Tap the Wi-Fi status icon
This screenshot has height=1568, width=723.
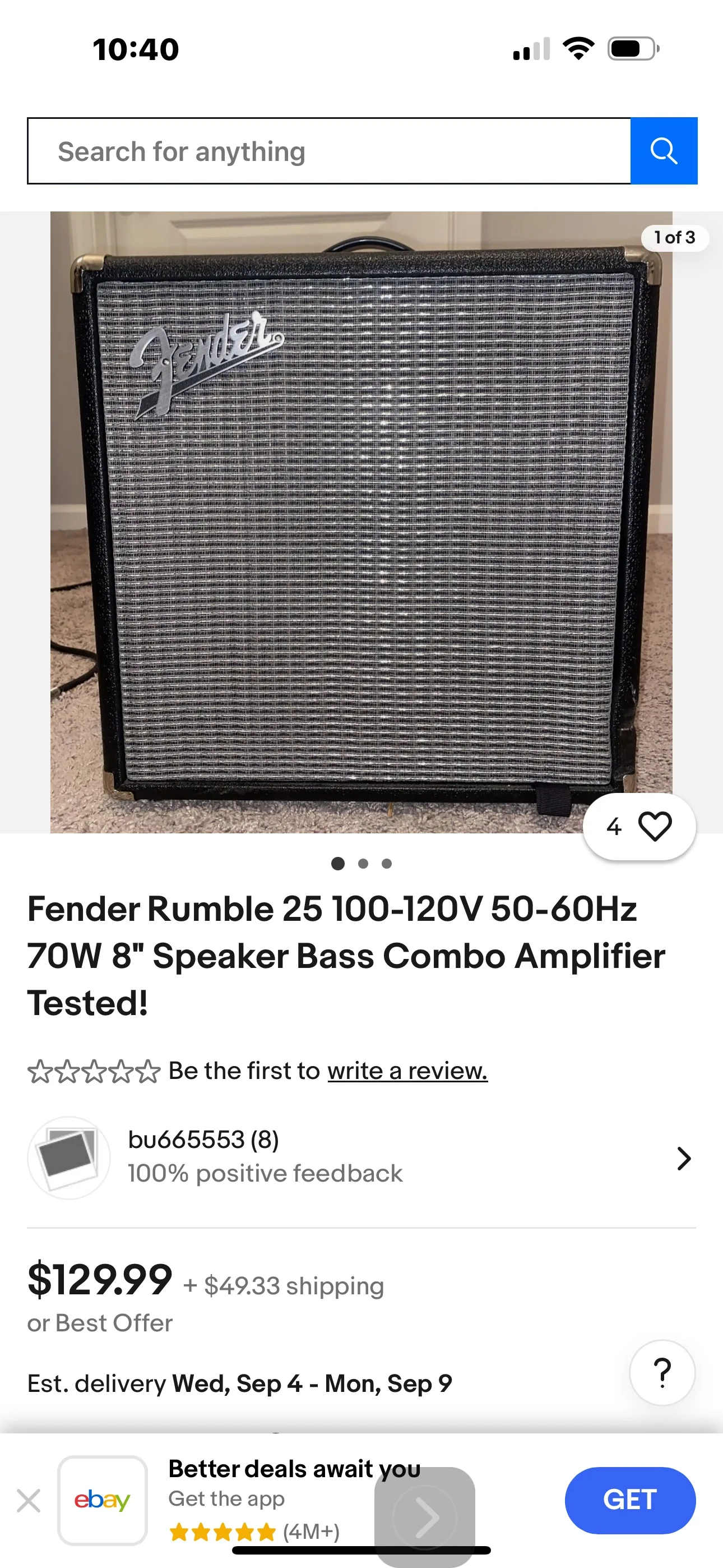coord(578,49)
